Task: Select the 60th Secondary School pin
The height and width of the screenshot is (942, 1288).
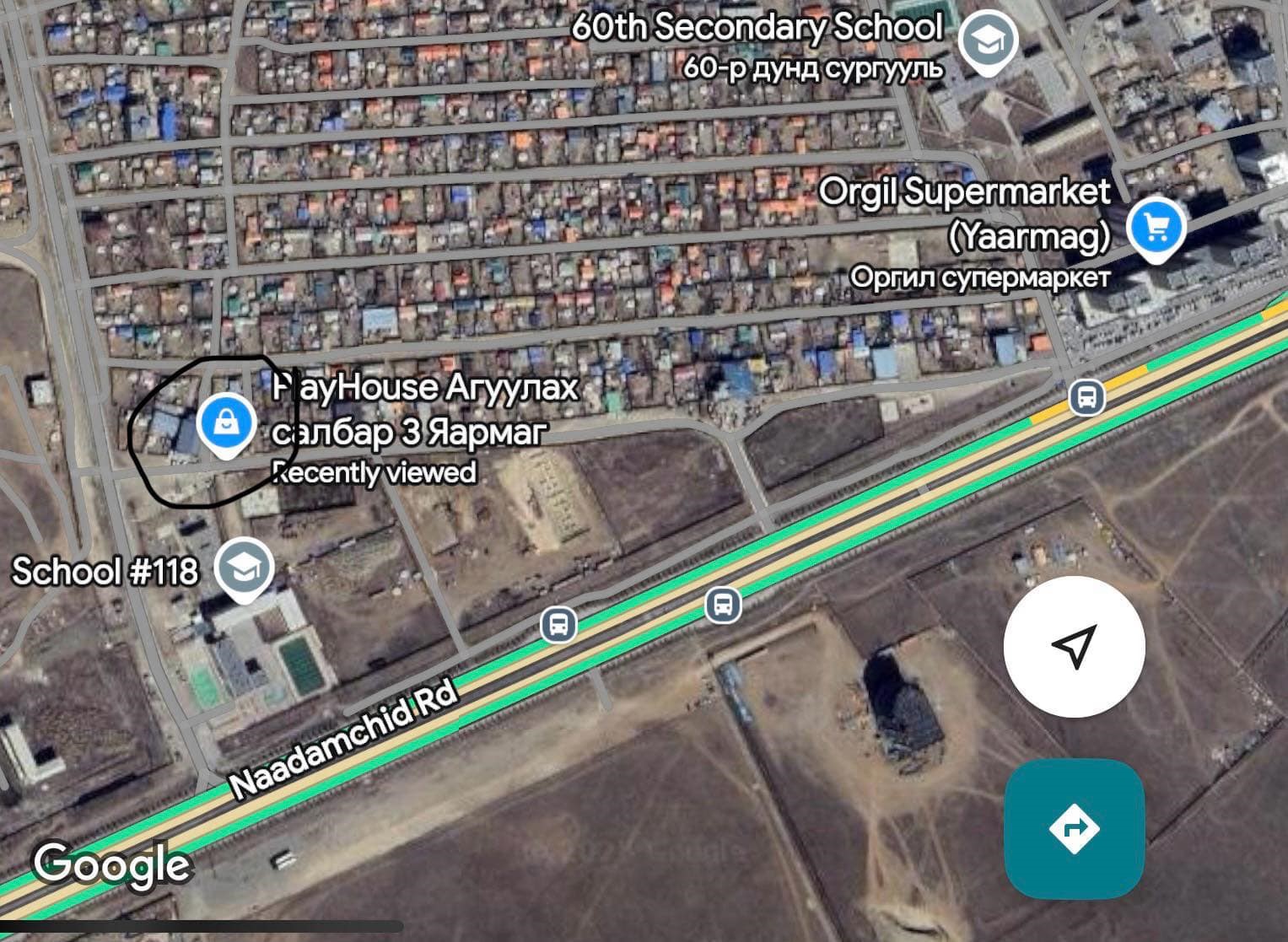Action: coord(989,41)
